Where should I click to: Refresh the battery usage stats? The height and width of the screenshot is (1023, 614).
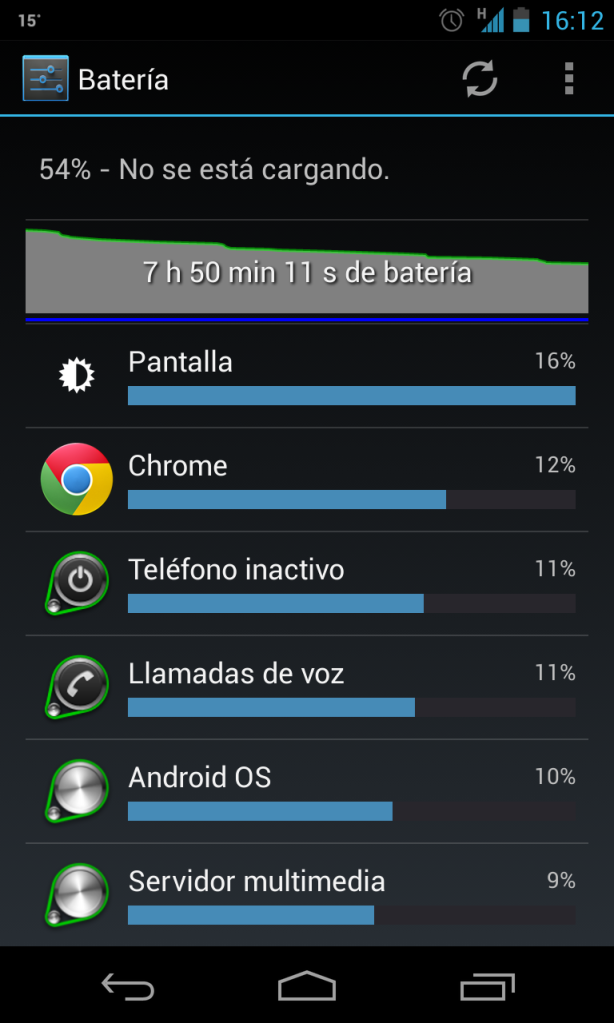480,80
